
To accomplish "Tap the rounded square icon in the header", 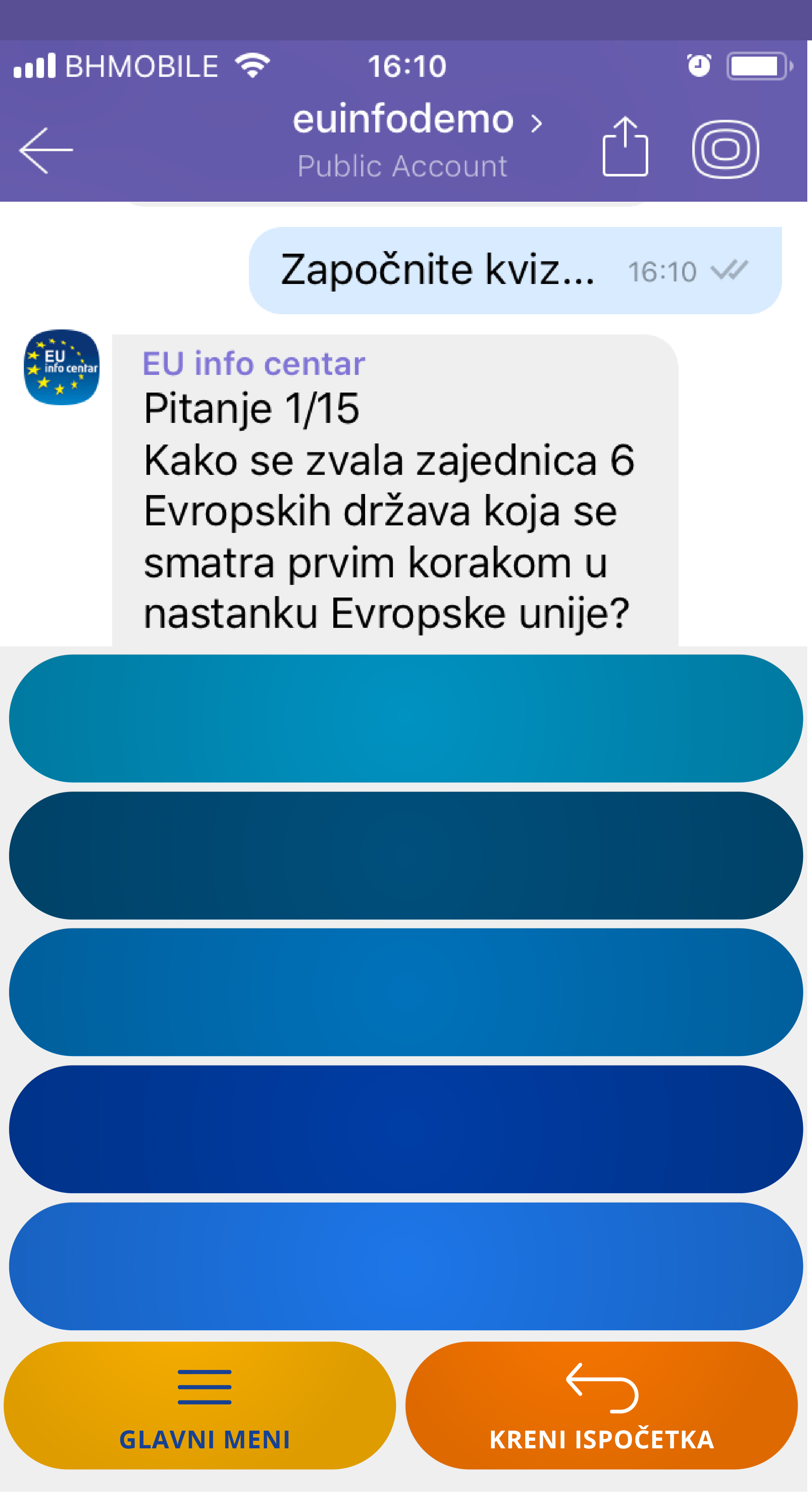I will point(725,149).
